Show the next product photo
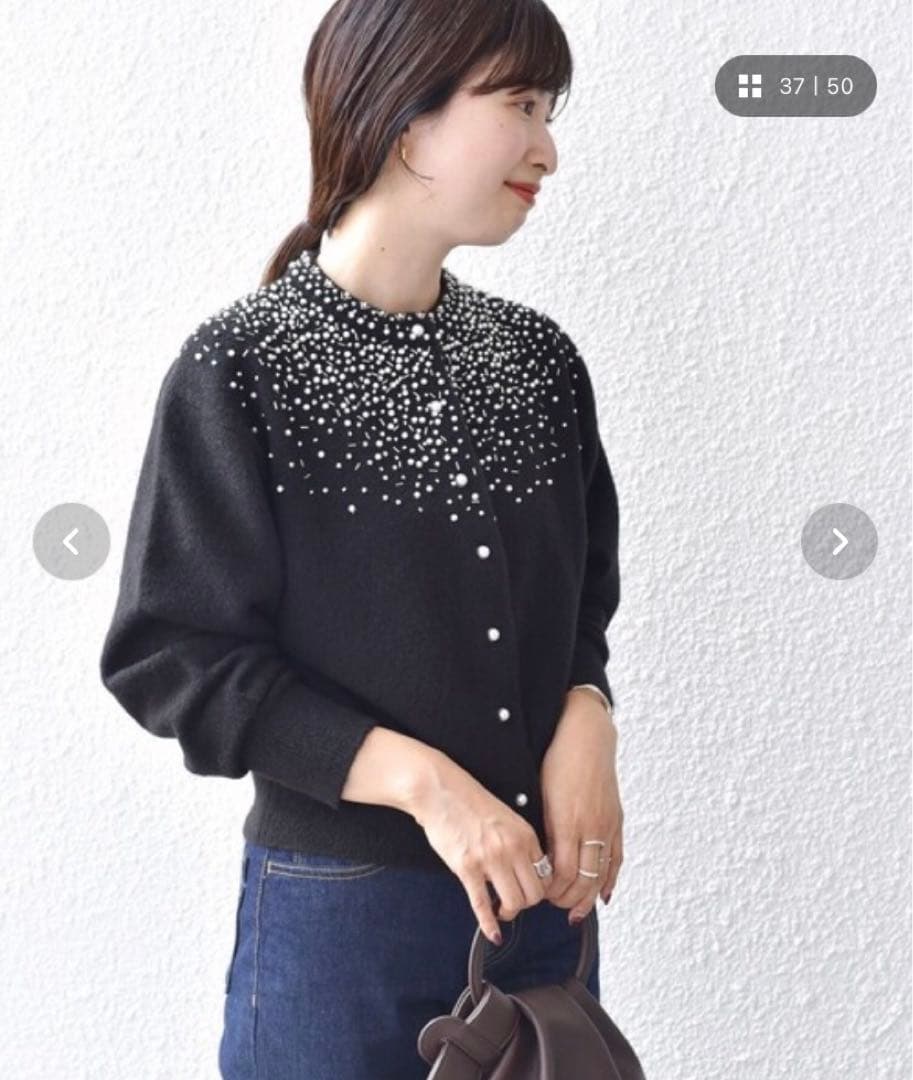913x1080 pixels. pyautogui.click(x=839, y=541)
